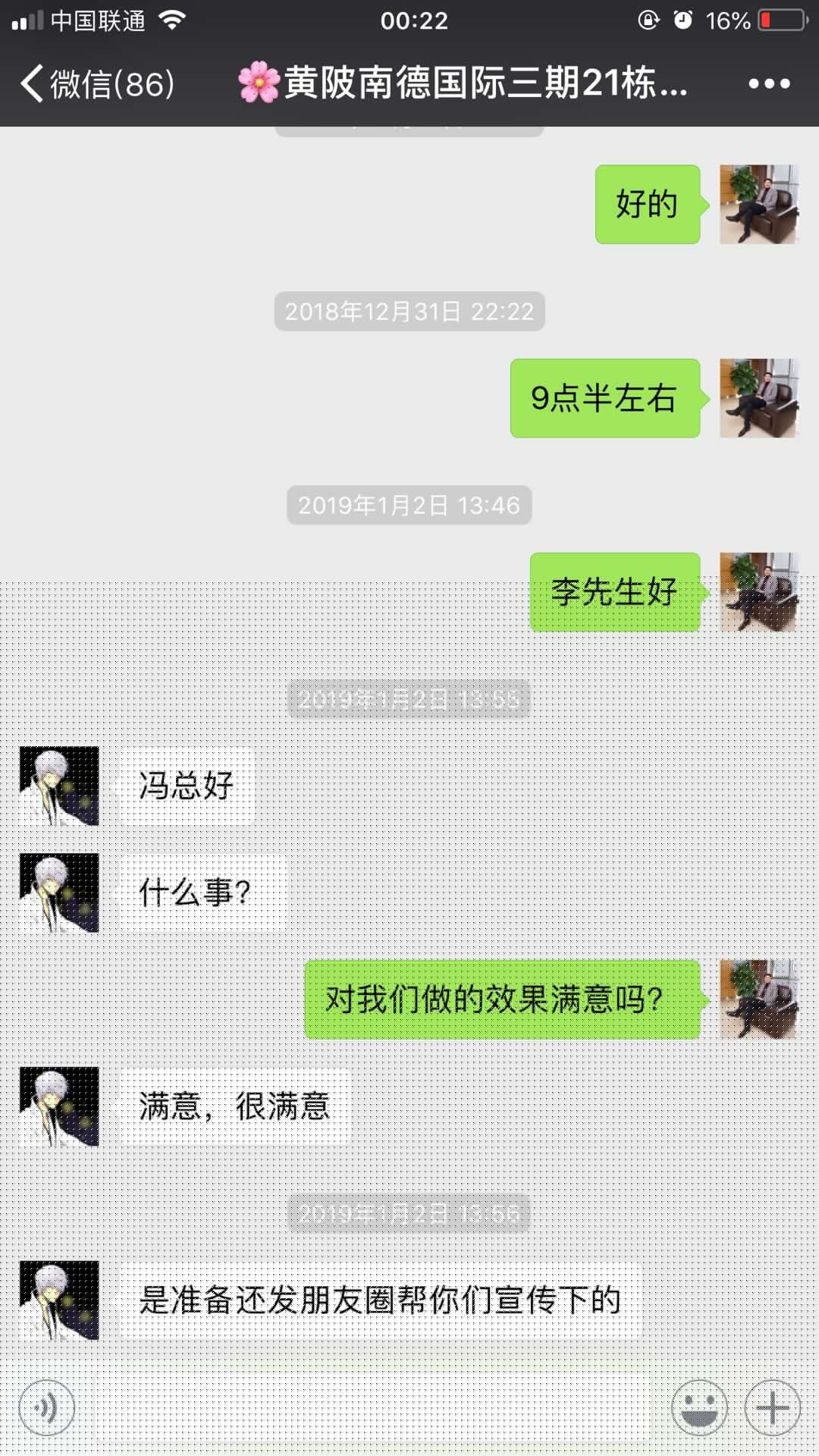Open avatar beside the 好的 message

click(x=758, y=204)
